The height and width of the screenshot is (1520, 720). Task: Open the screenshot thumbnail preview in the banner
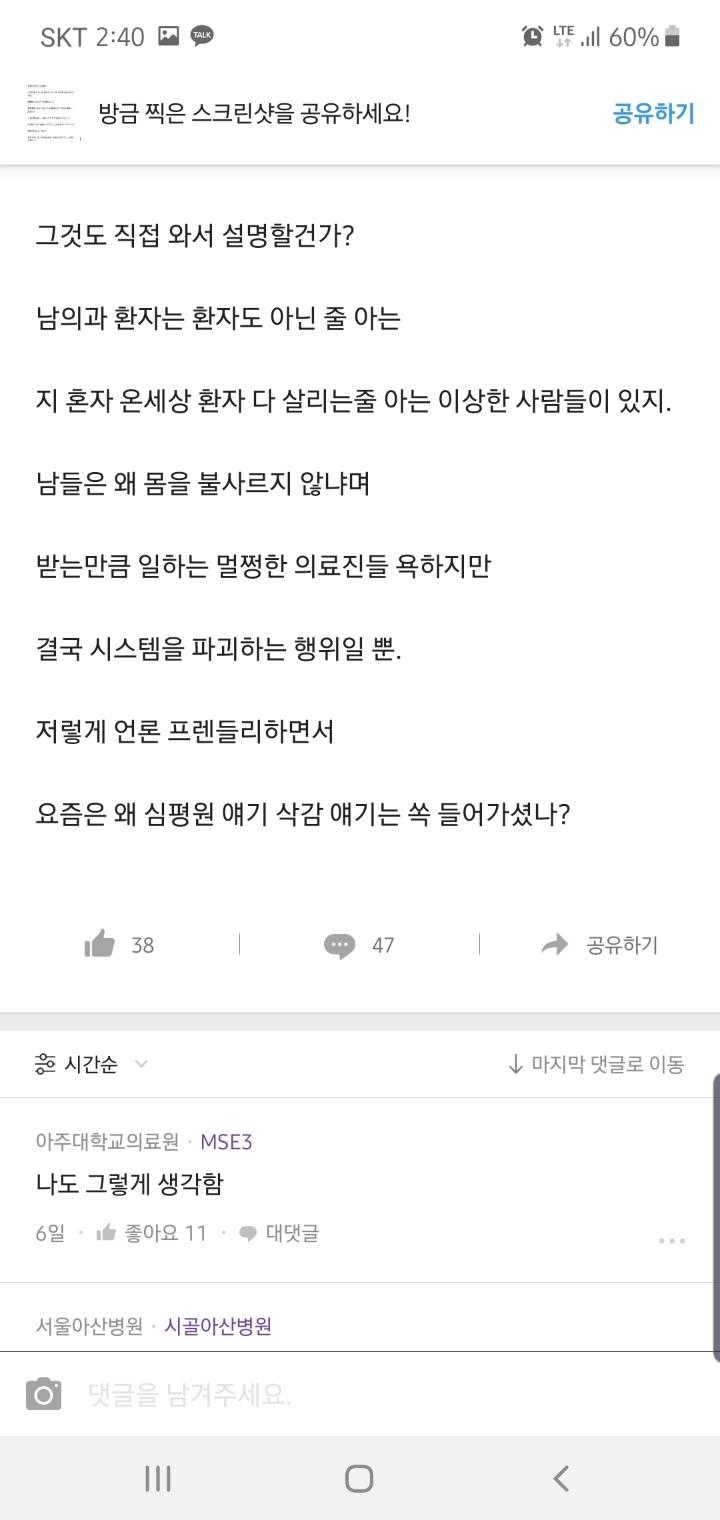click(x=52, y=113)
